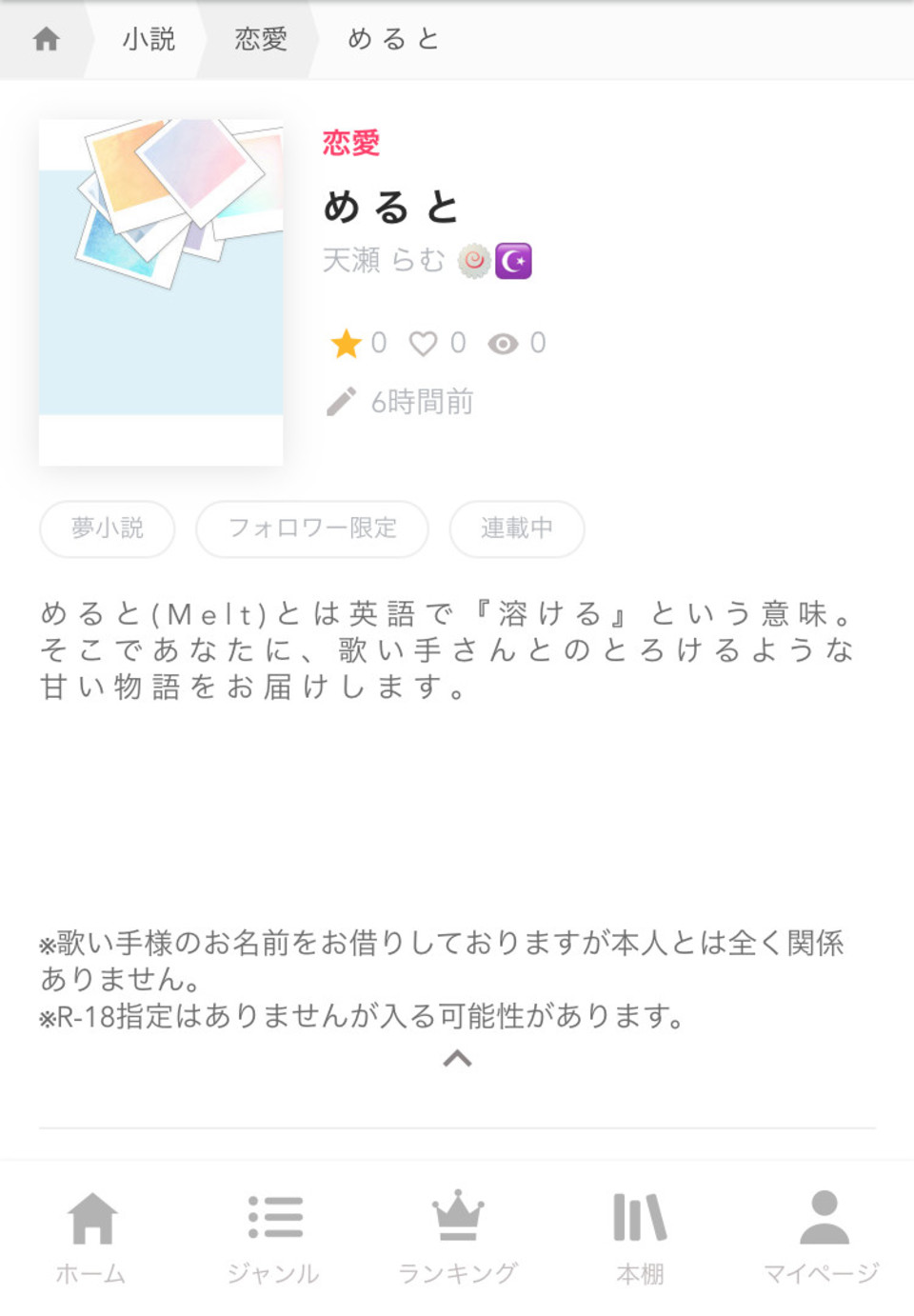The image size is (914, 1316).
Task: Go to home via breadcrumb icon
Action: pyautogui.click(x=46, y=39)
